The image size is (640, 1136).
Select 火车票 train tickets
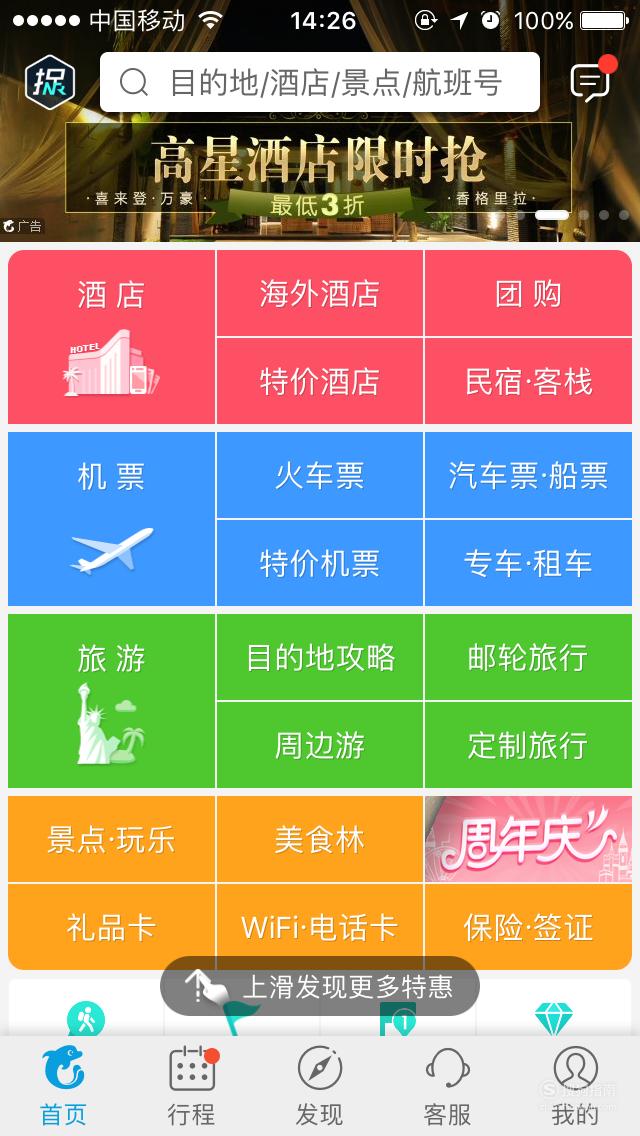click(x=320, y=475)
